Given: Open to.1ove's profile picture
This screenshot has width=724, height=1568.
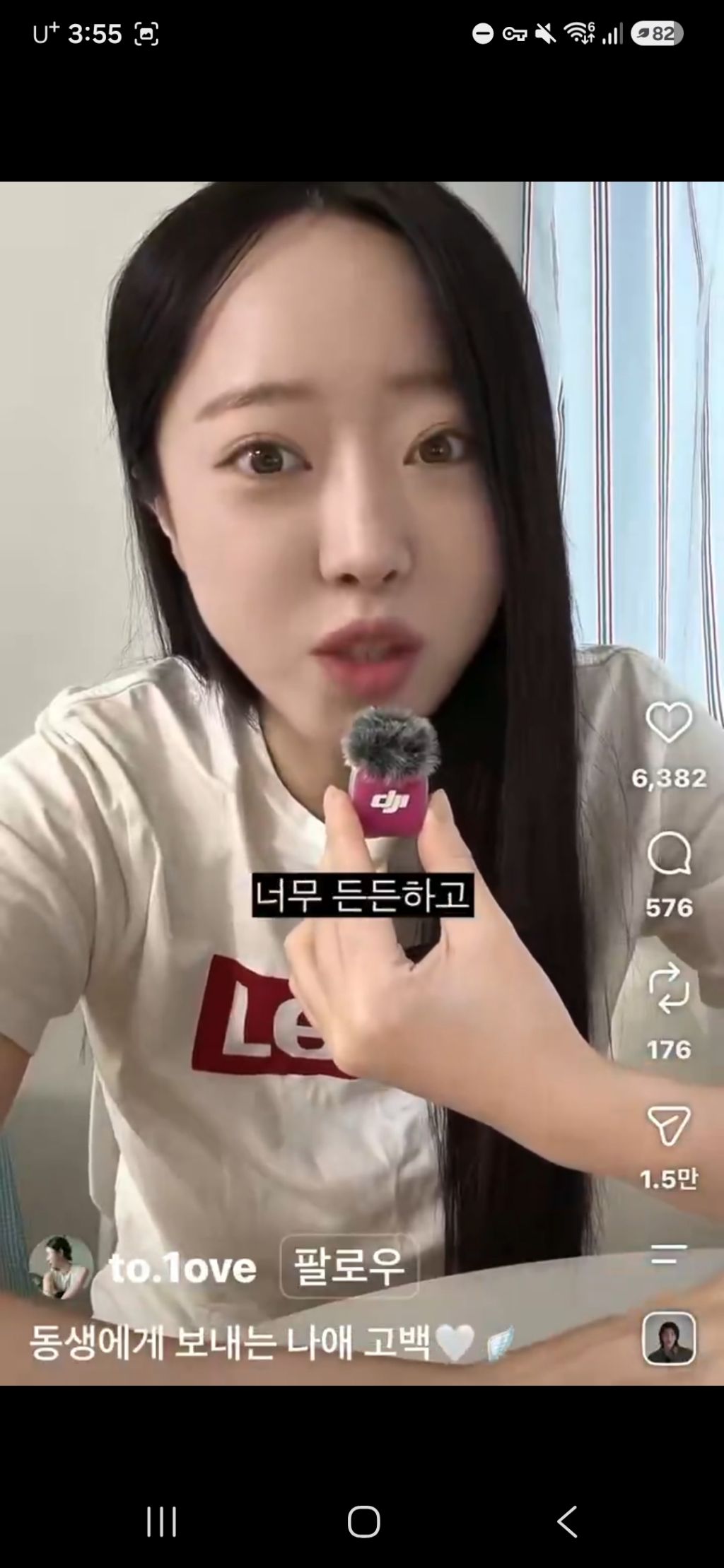Looking at the screenshot, I should (61, 1267).
